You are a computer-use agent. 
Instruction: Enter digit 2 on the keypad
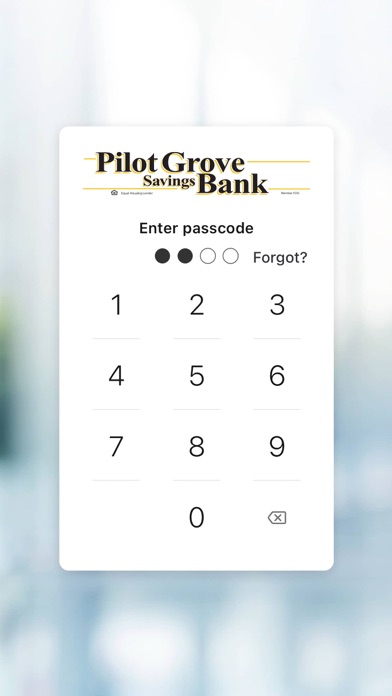(x=197, y=304)
